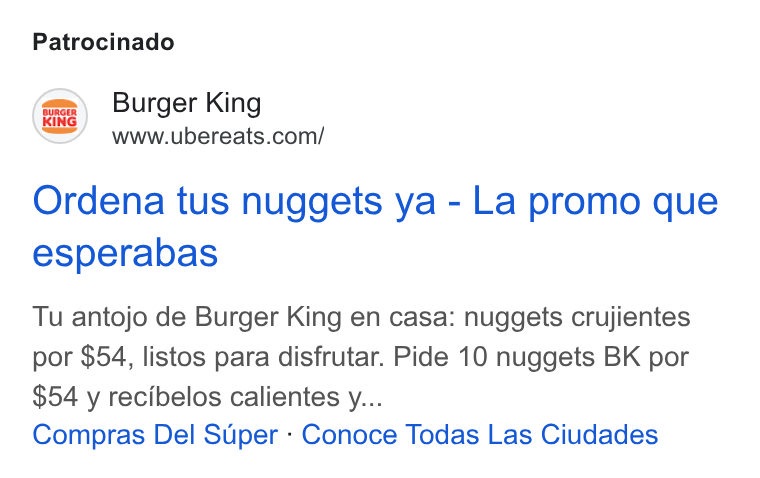Open the Conoce Todas Las Ciudades sitelink
760x478 pixels.
coord(480,434)
